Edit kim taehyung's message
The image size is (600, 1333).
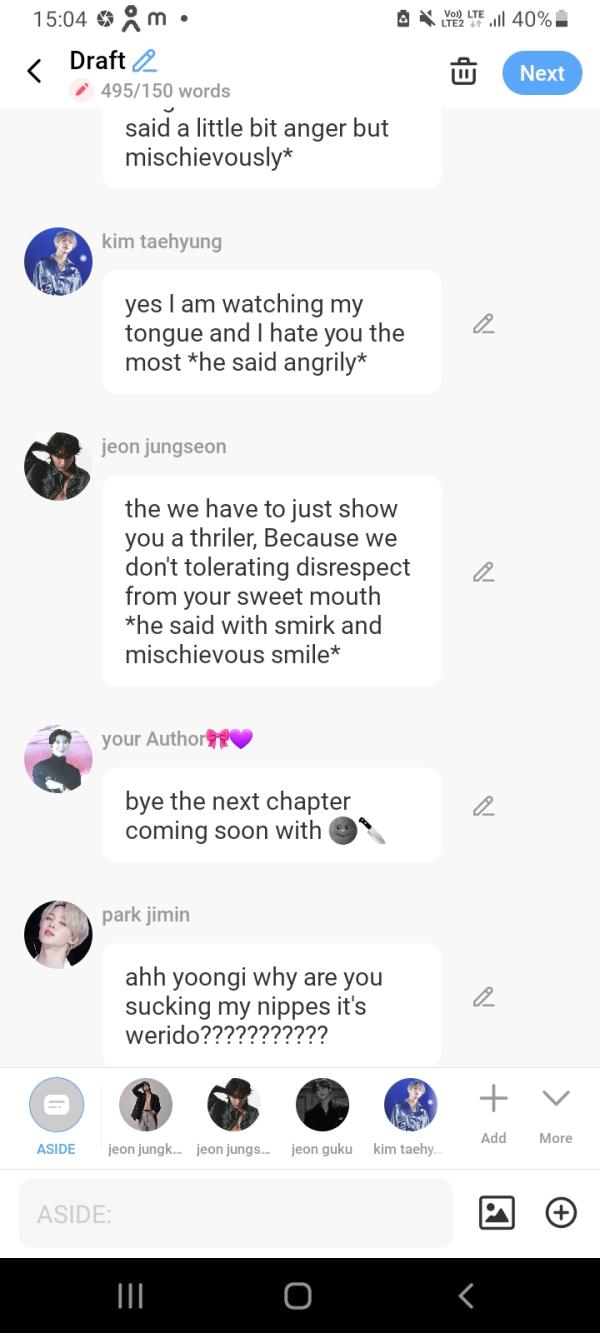pos(484,324)
